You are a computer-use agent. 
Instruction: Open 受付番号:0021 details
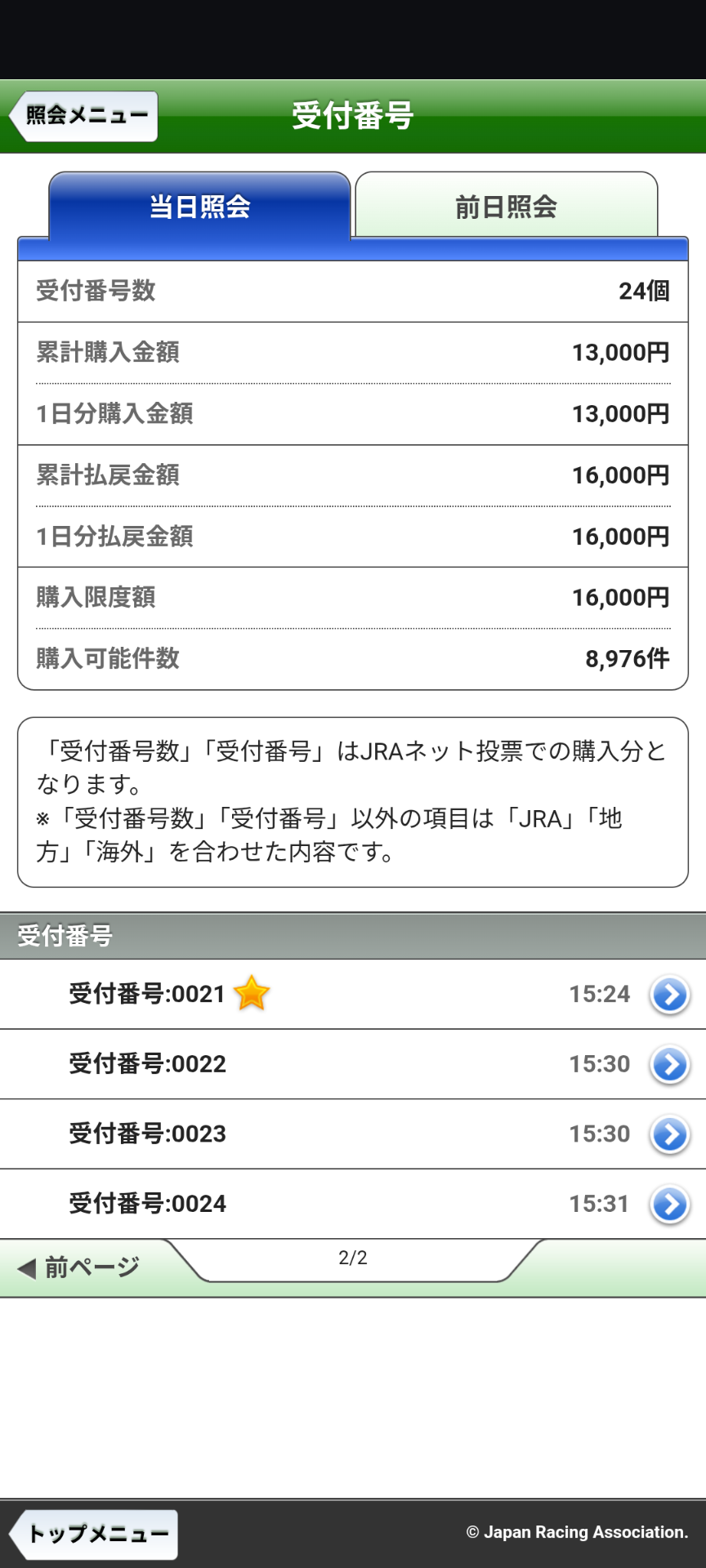coord(669,995)
